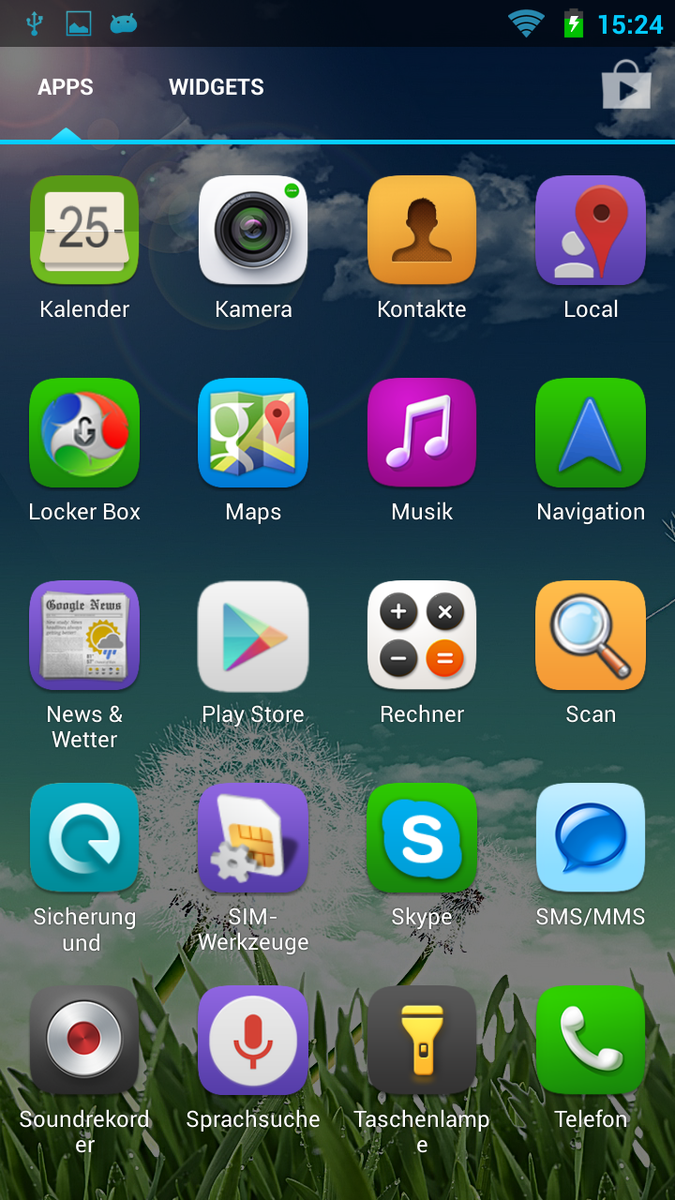Select the Apps tab

click(66, 87)
